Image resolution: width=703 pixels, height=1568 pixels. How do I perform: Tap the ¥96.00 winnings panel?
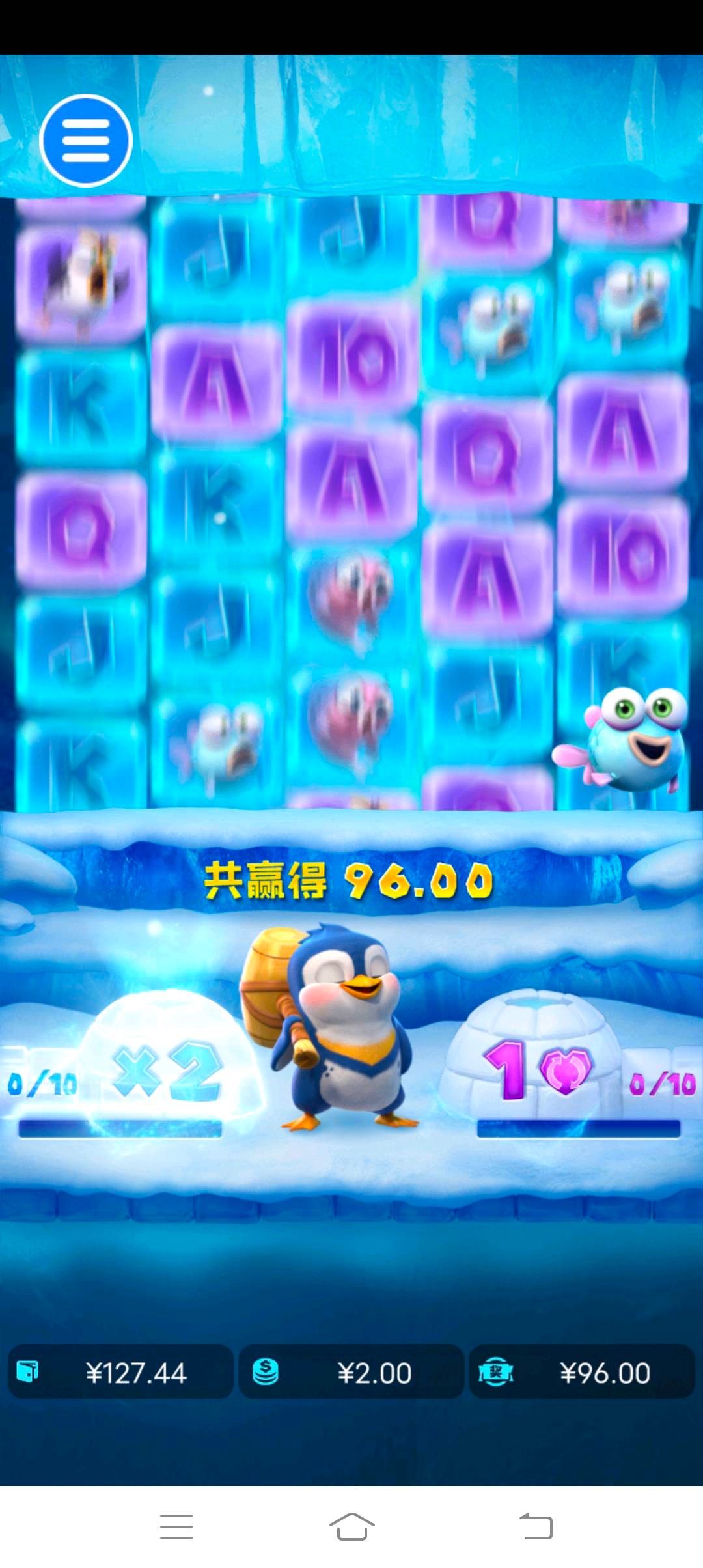pyautogui.click(x=582, y=1373)
